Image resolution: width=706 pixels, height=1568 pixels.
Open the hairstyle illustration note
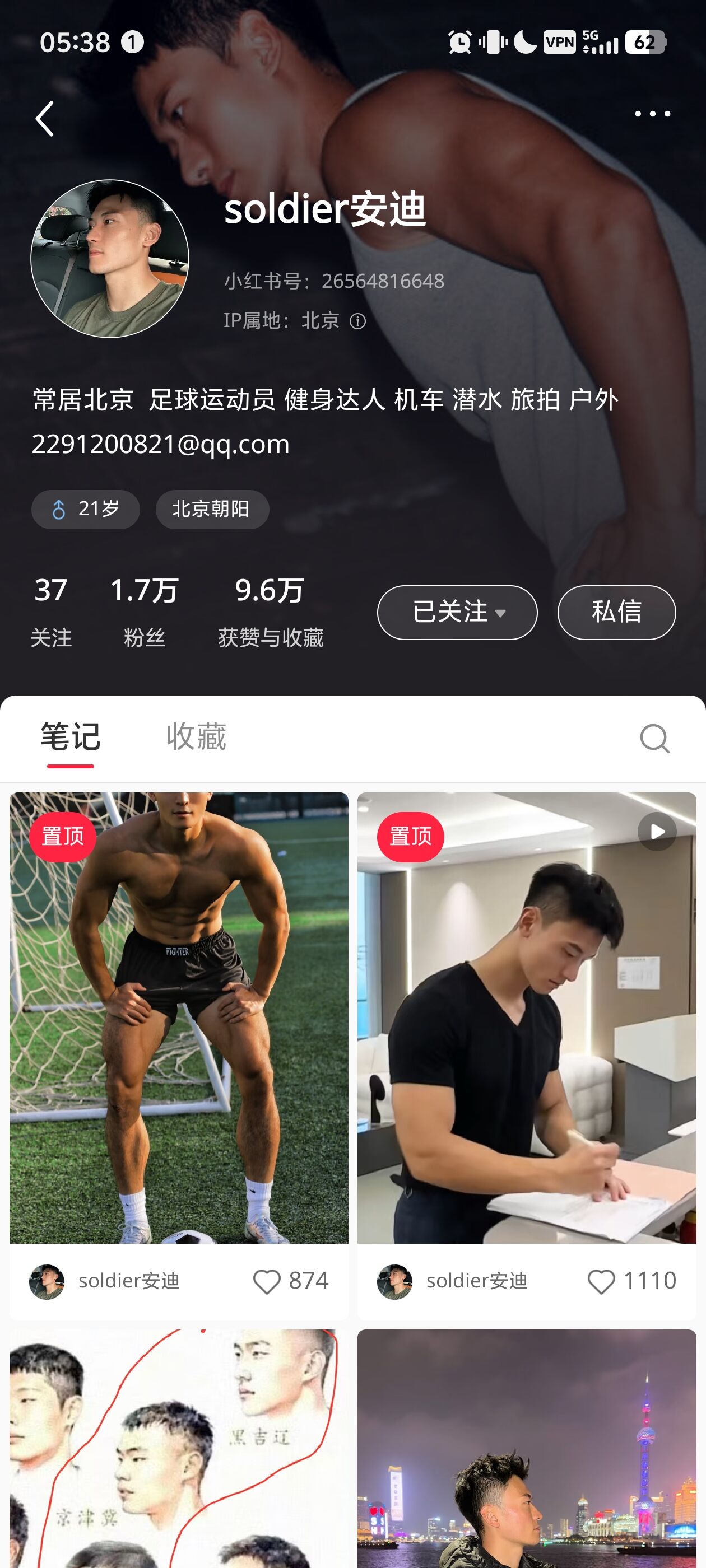(179, 1449)
